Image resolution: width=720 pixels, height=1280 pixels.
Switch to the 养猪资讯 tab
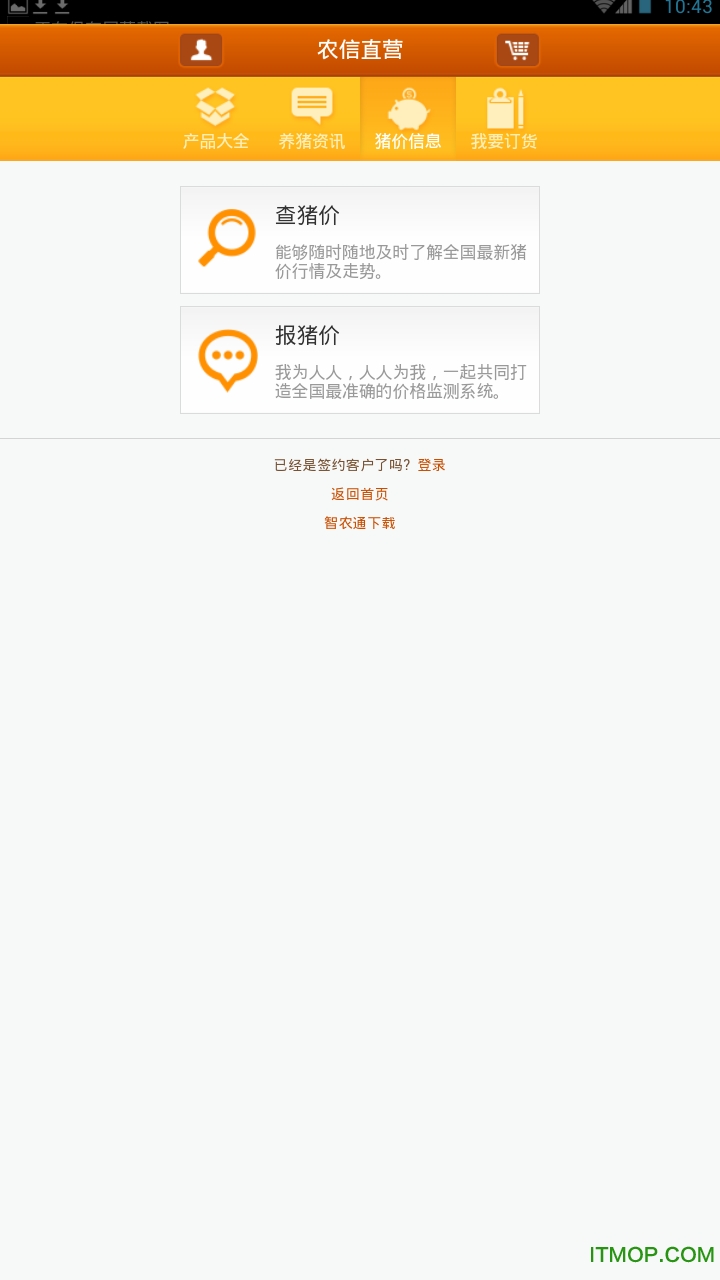(312, 118)
